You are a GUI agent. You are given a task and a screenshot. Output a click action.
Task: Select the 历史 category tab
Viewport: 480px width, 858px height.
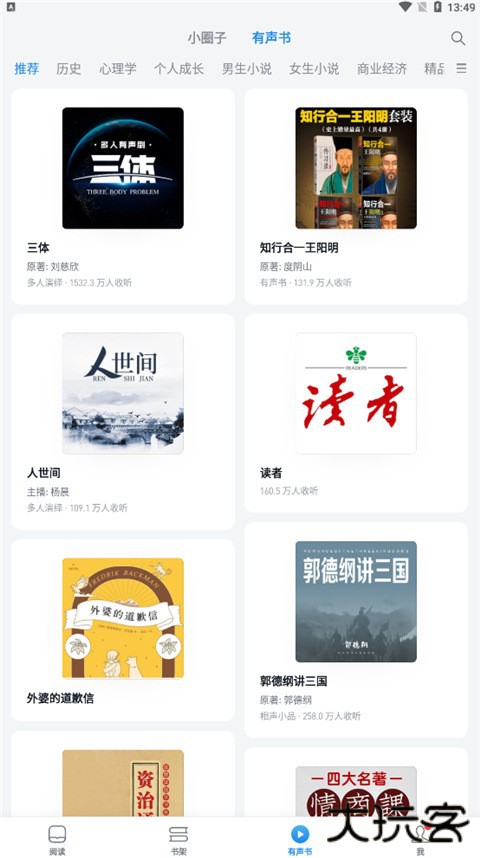(68, 68)
